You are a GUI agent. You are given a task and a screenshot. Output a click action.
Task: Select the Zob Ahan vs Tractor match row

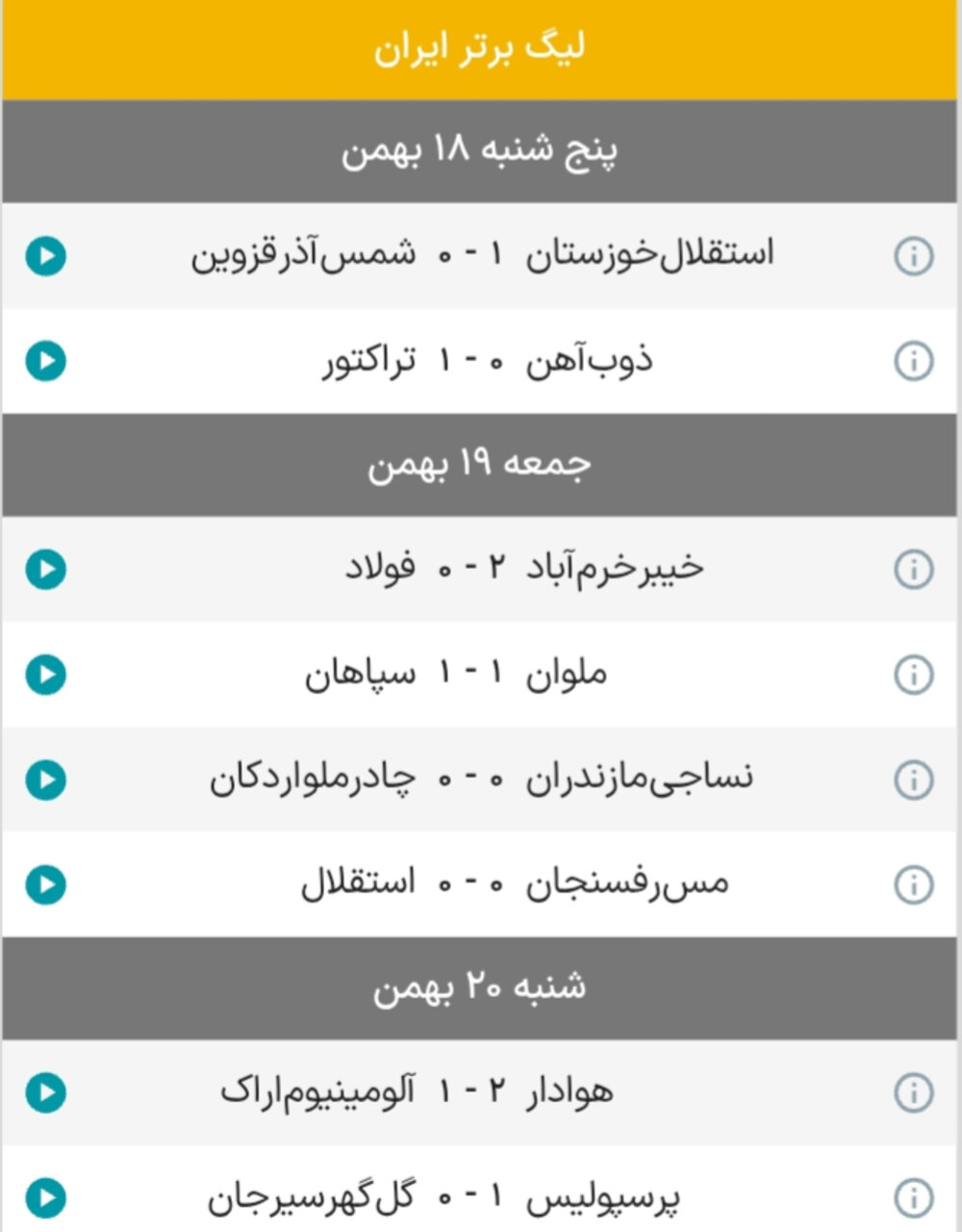[x=481, y=362]
